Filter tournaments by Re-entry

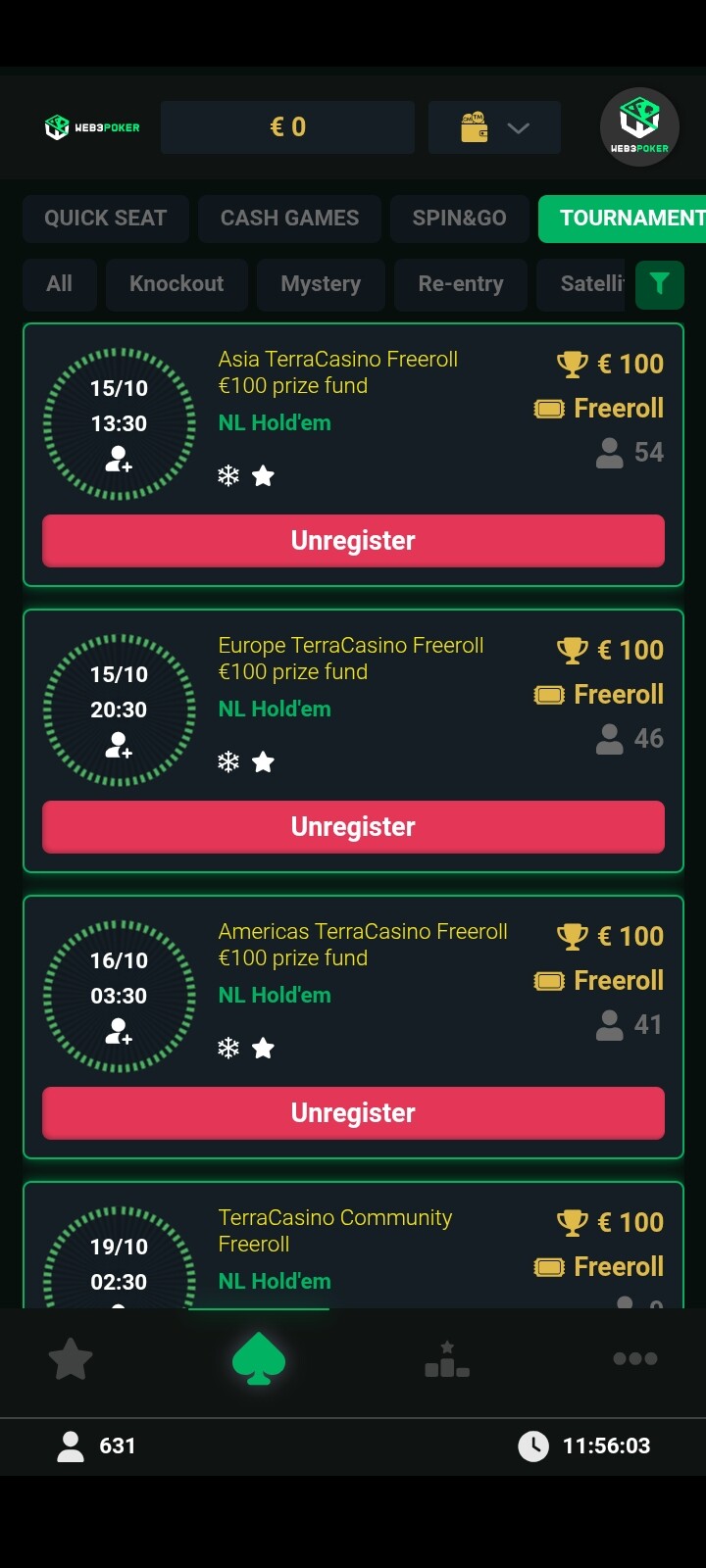click(460, 284)
